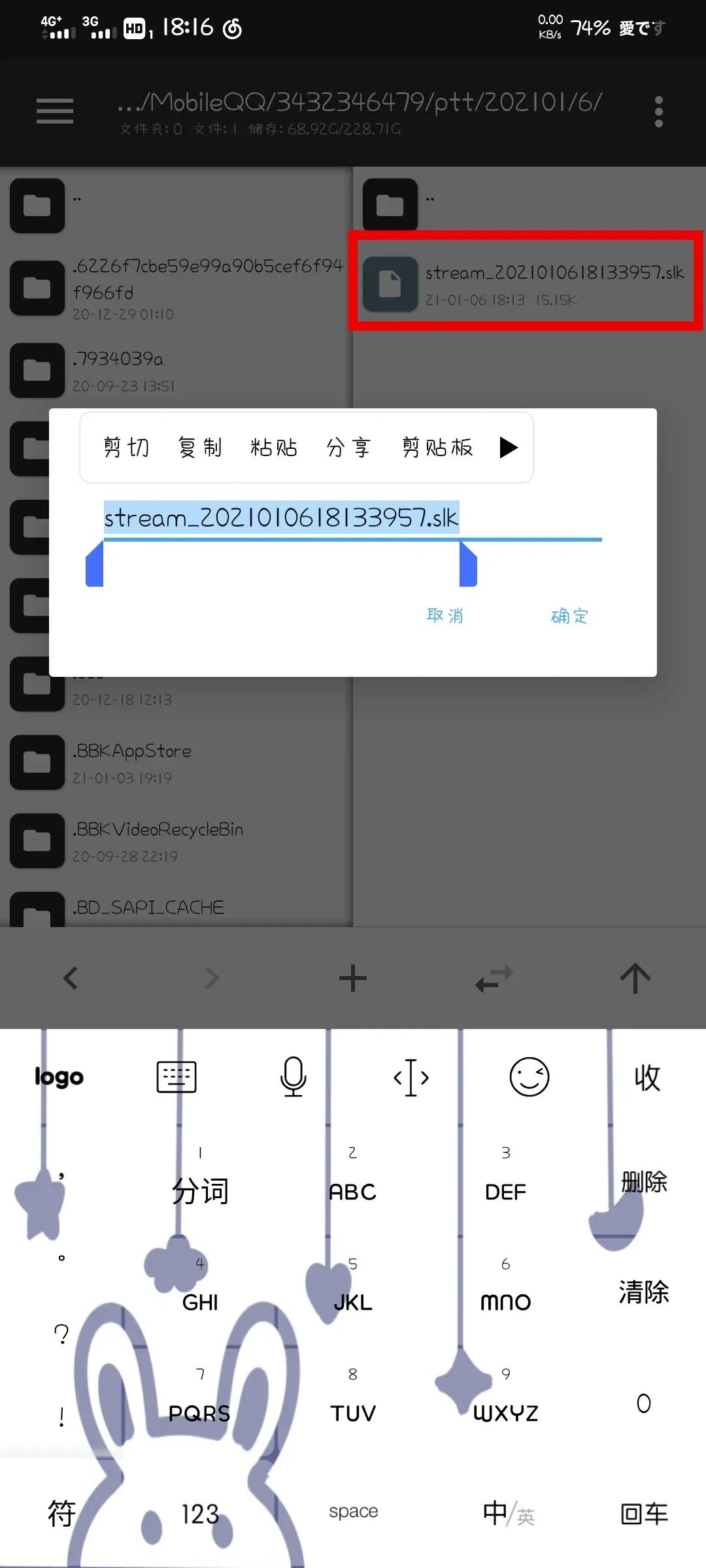Cancel the rename dialog with 取消
This screenshot has height=1568, width=706.
[x=445, y=615]
